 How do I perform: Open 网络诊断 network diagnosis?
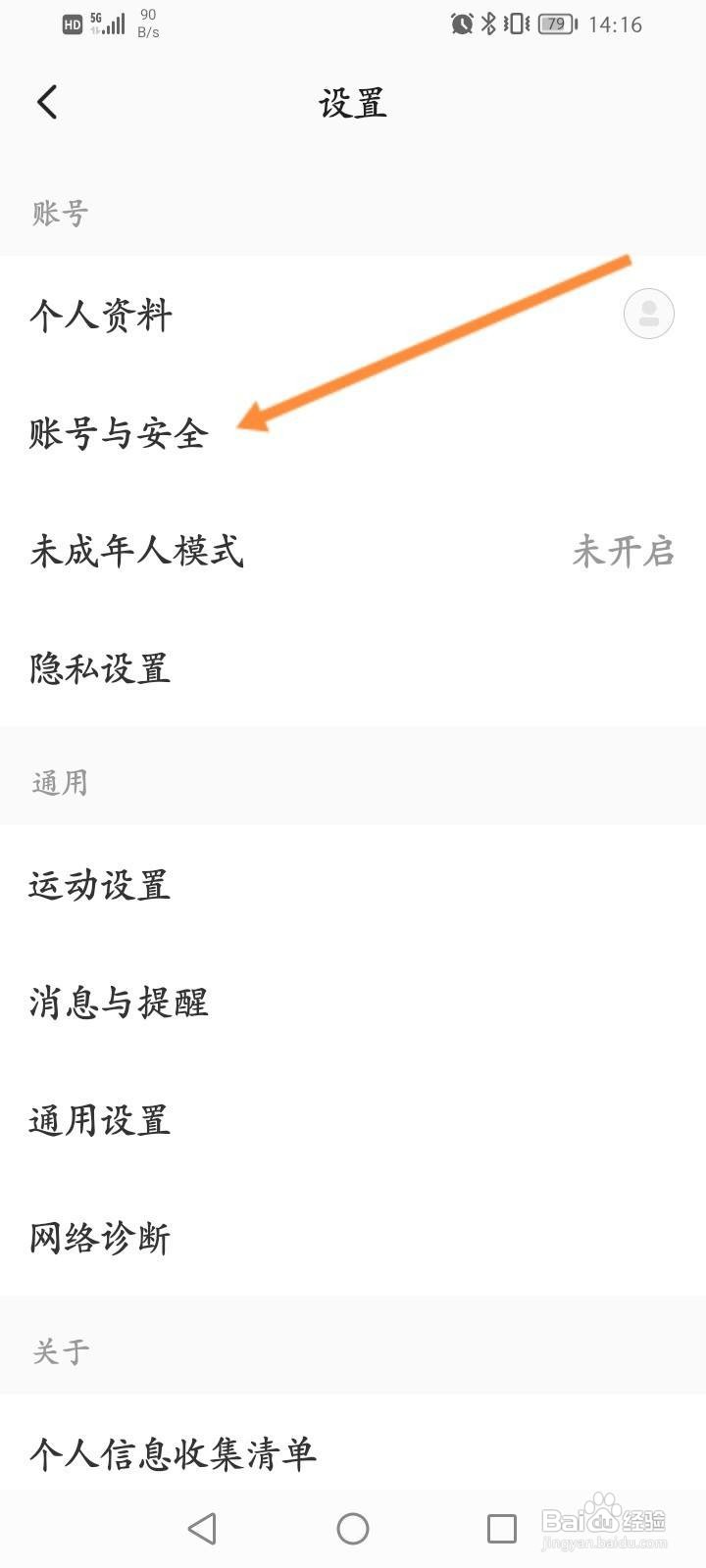(x=98, y=1238)
